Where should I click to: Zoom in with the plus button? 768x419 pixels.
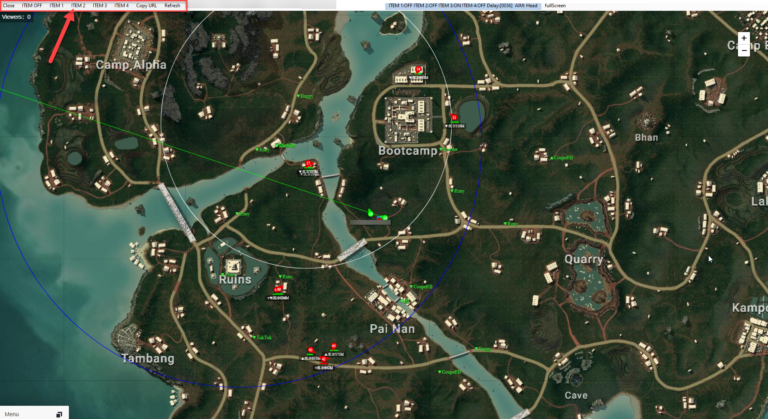pos(743,38)
